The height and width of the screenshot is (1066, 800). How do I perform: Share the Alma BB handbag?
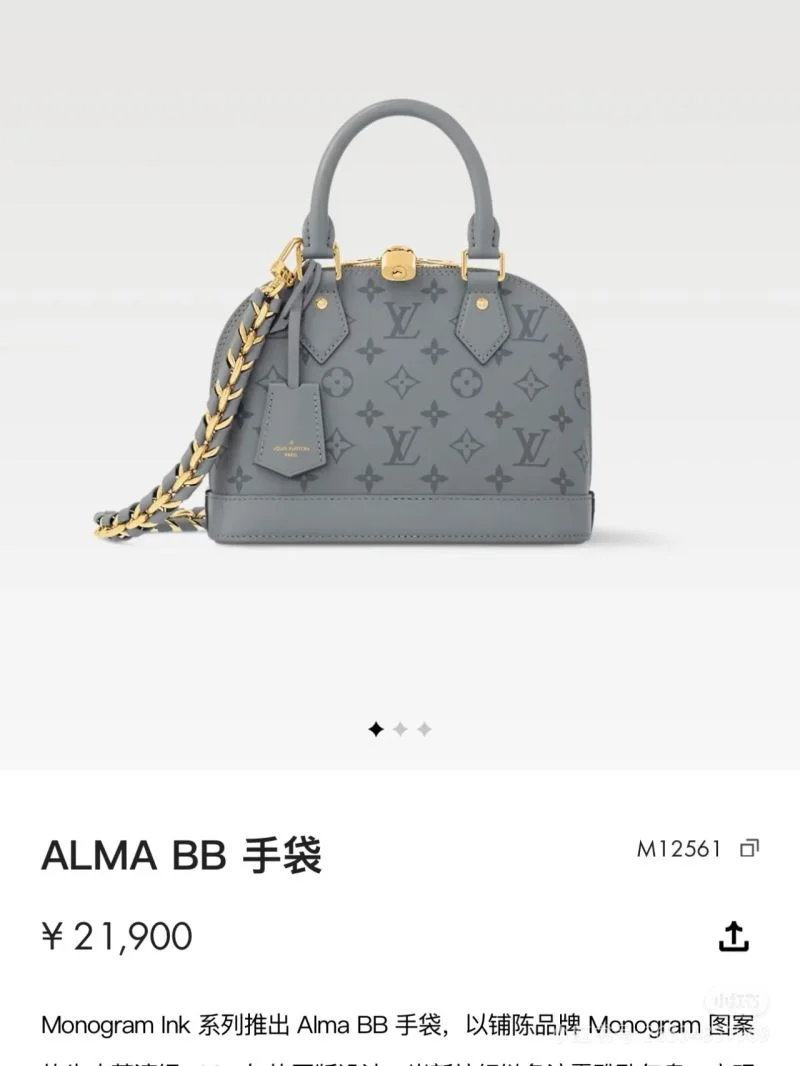tap(734, 936)
